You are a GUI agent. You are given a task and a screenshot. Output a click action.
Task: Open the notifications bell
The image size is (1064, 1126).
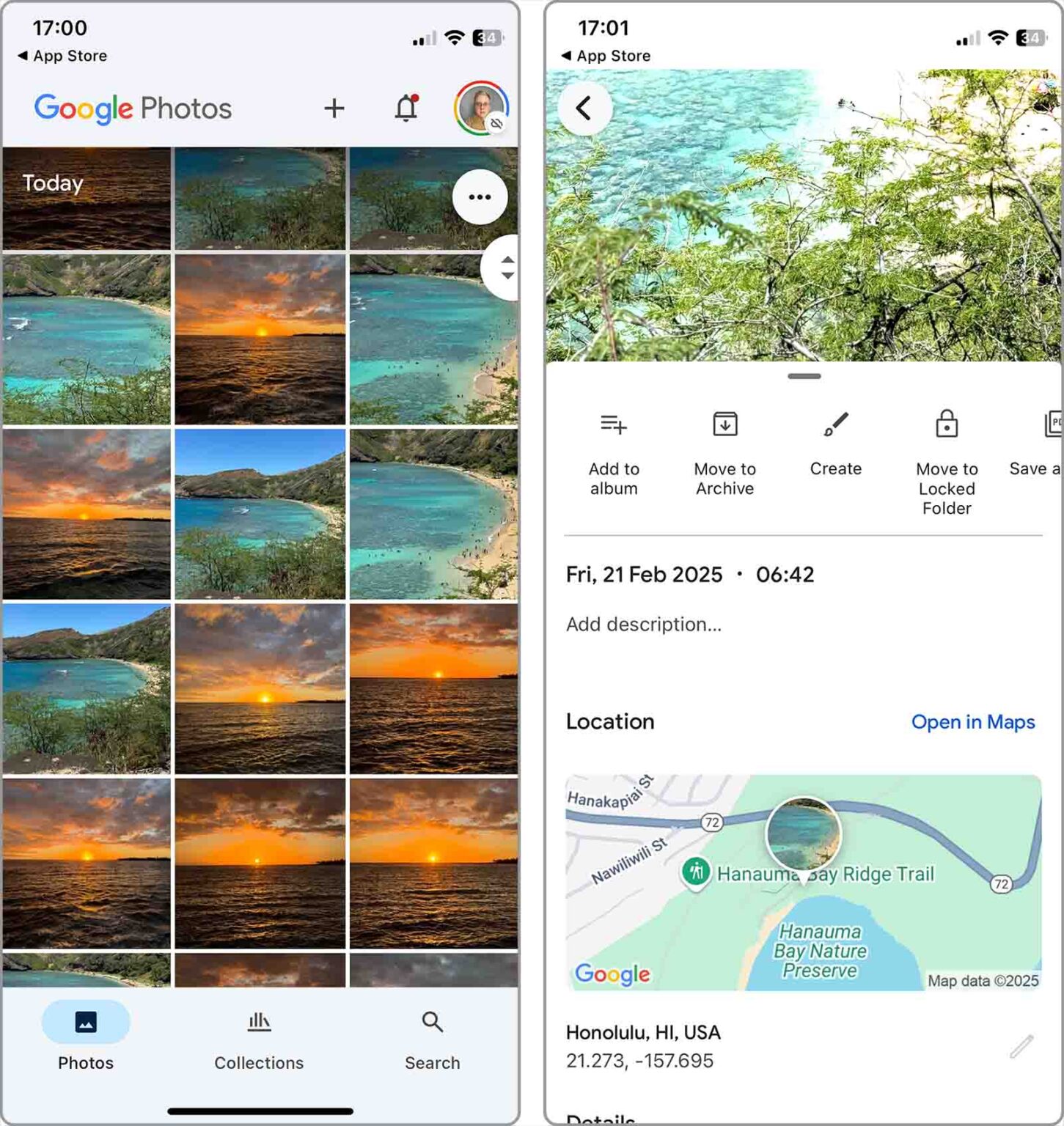tap(406, 108)
